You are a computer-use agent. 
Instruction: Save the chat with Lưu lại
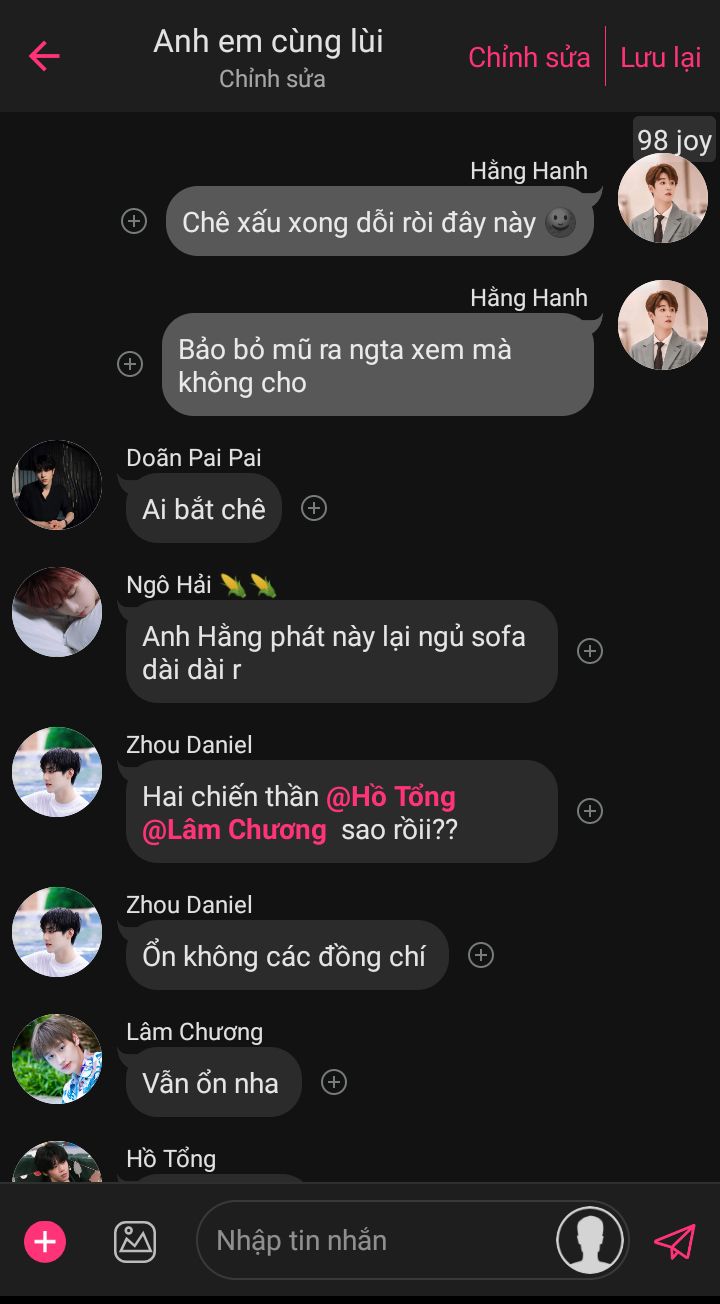click(x=661, y=57)
